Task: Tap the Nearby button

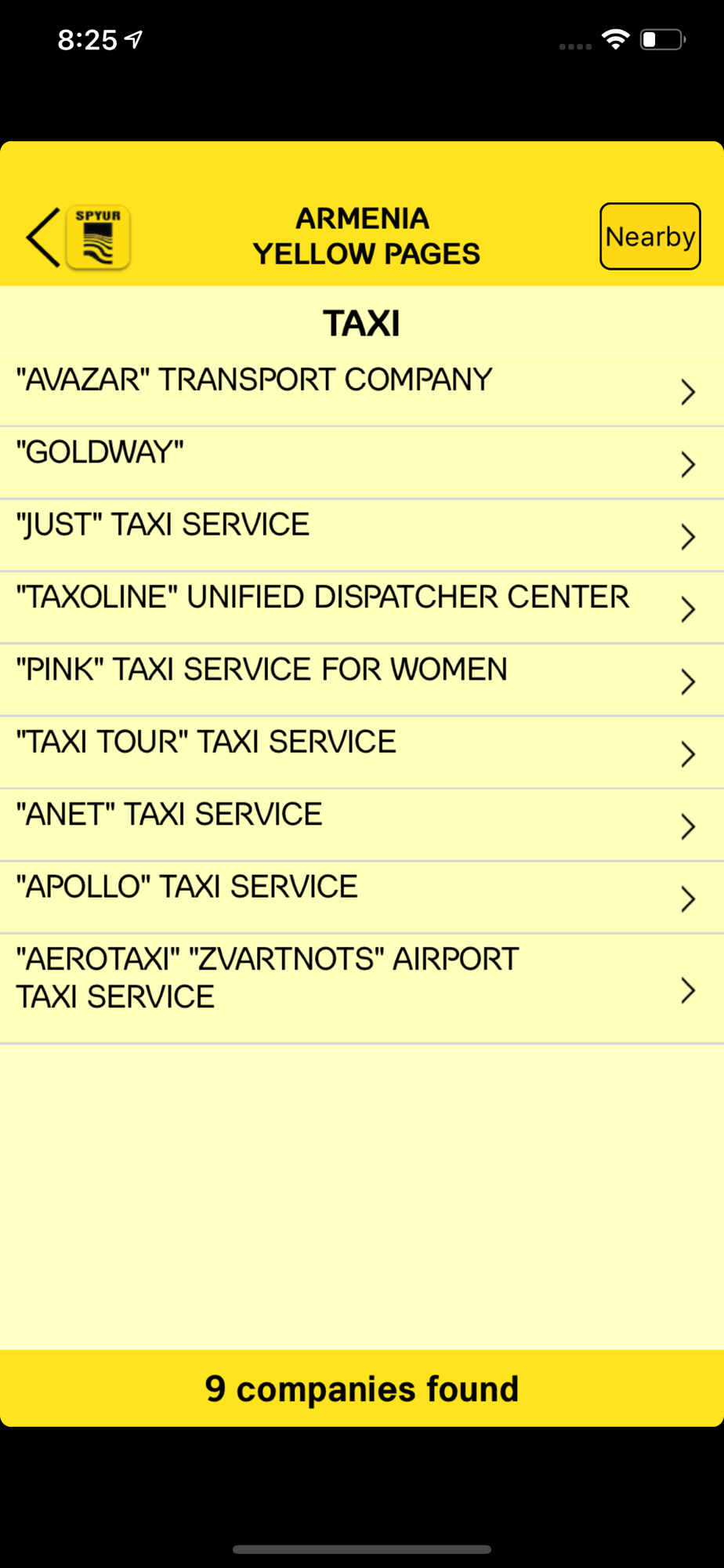Action: 650,236
